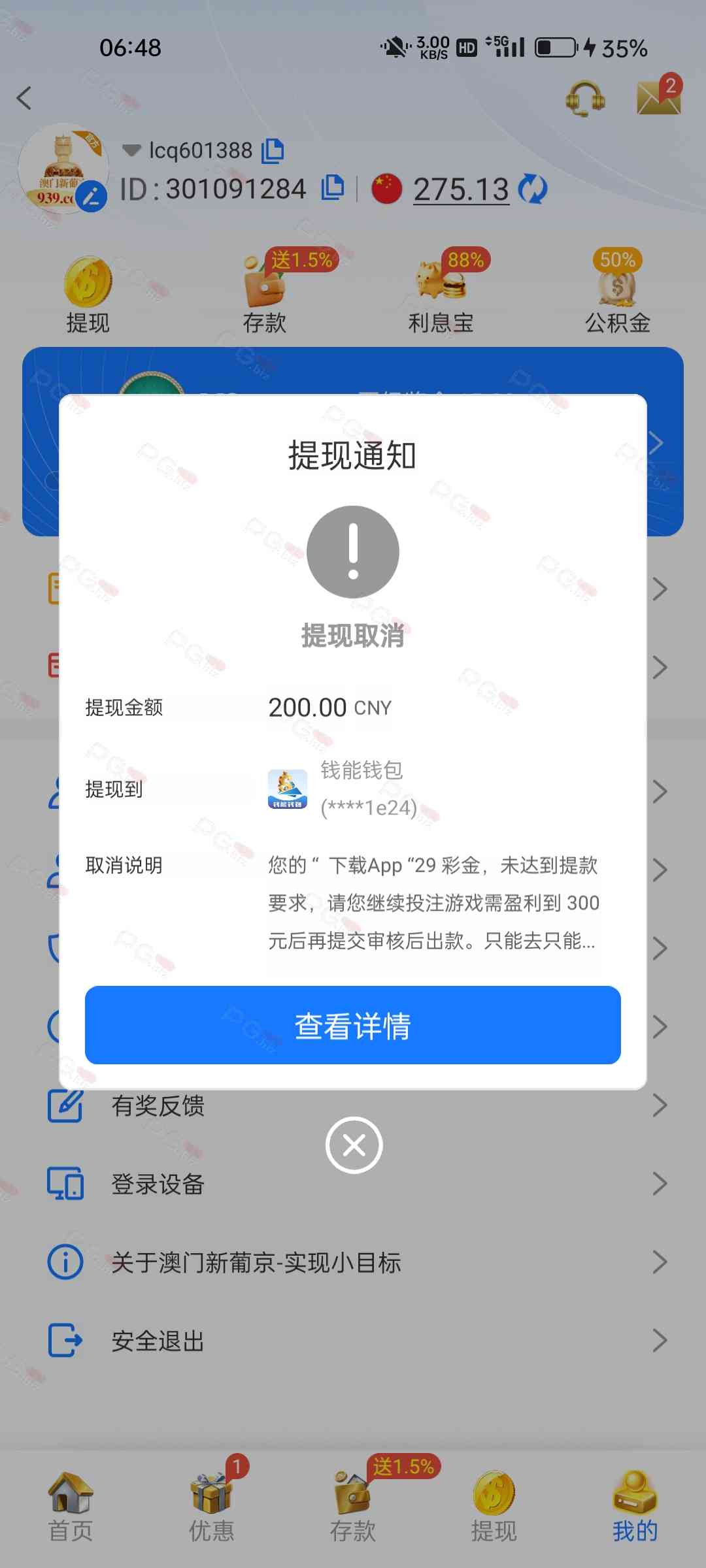The image size is (706, 1568).
Task: Open 关于澳门新葡京-实现小目标 row
Action: click(353, 1262)
